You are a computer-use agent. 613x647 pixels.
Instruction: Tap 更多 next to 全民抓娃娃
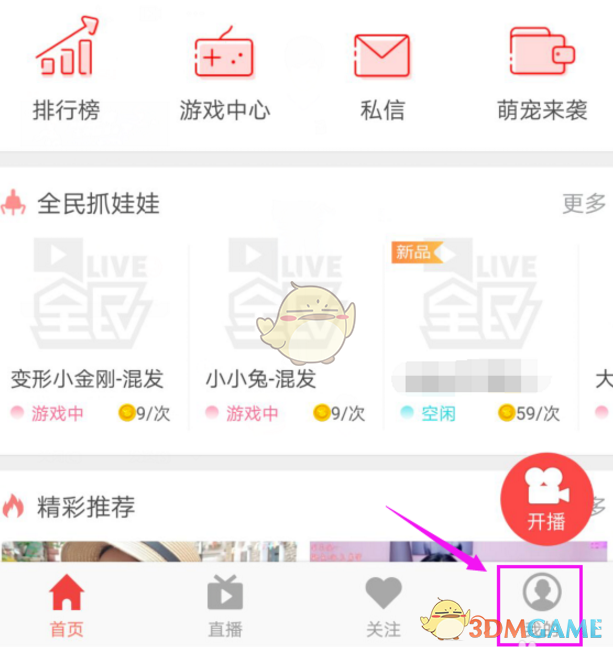click(584, 204)
